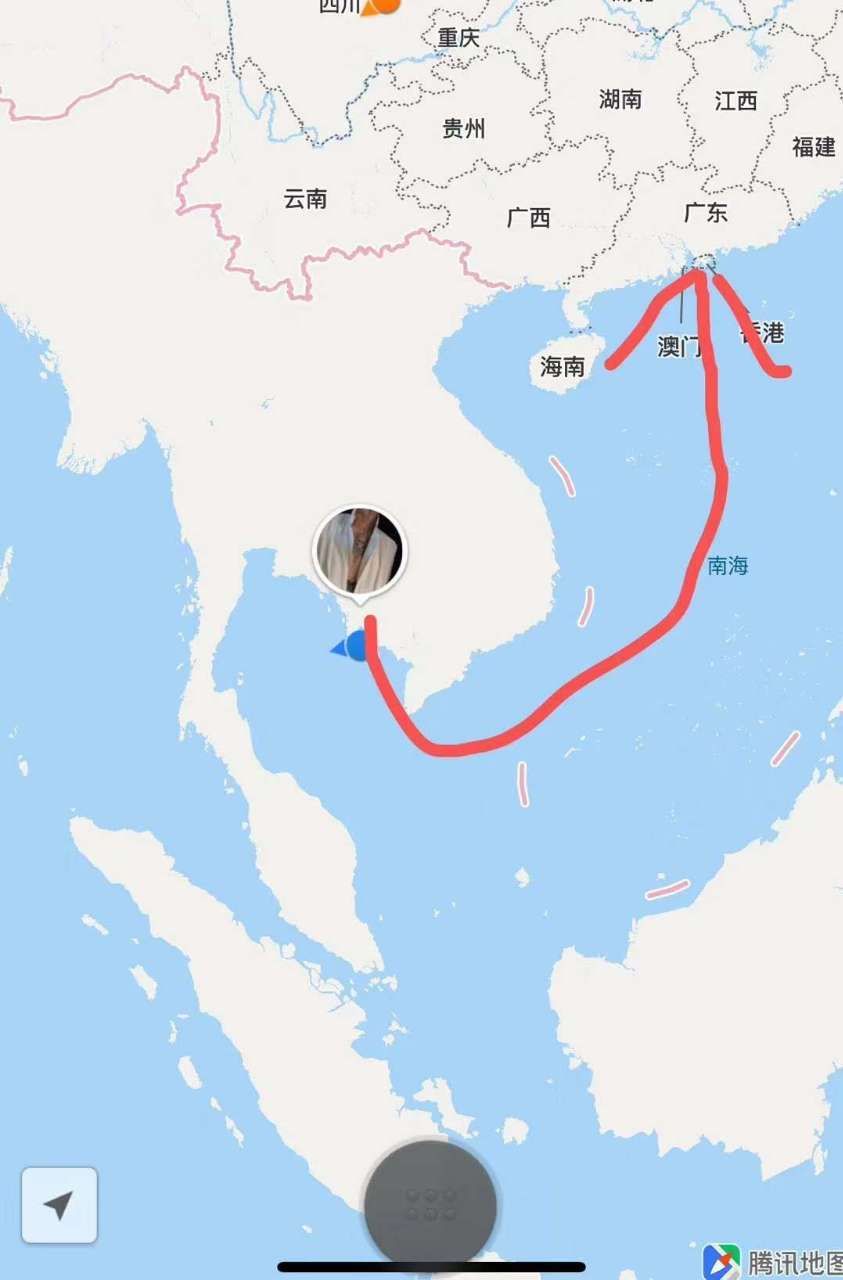The width and height of the screenshot is (843, 1280).
Task: Recenter map on my current location
Action: pos(59,1205)
